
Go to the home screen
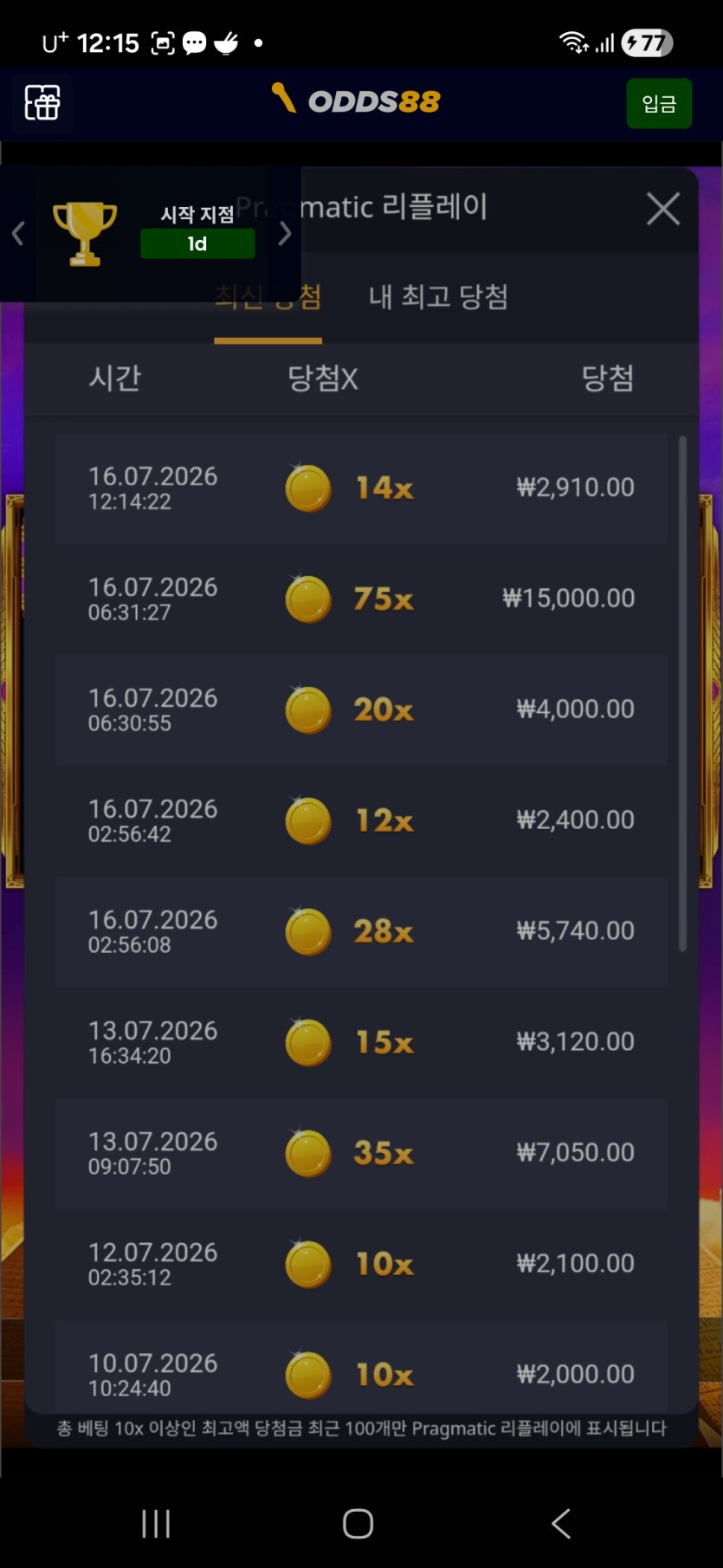(358, 1523)
